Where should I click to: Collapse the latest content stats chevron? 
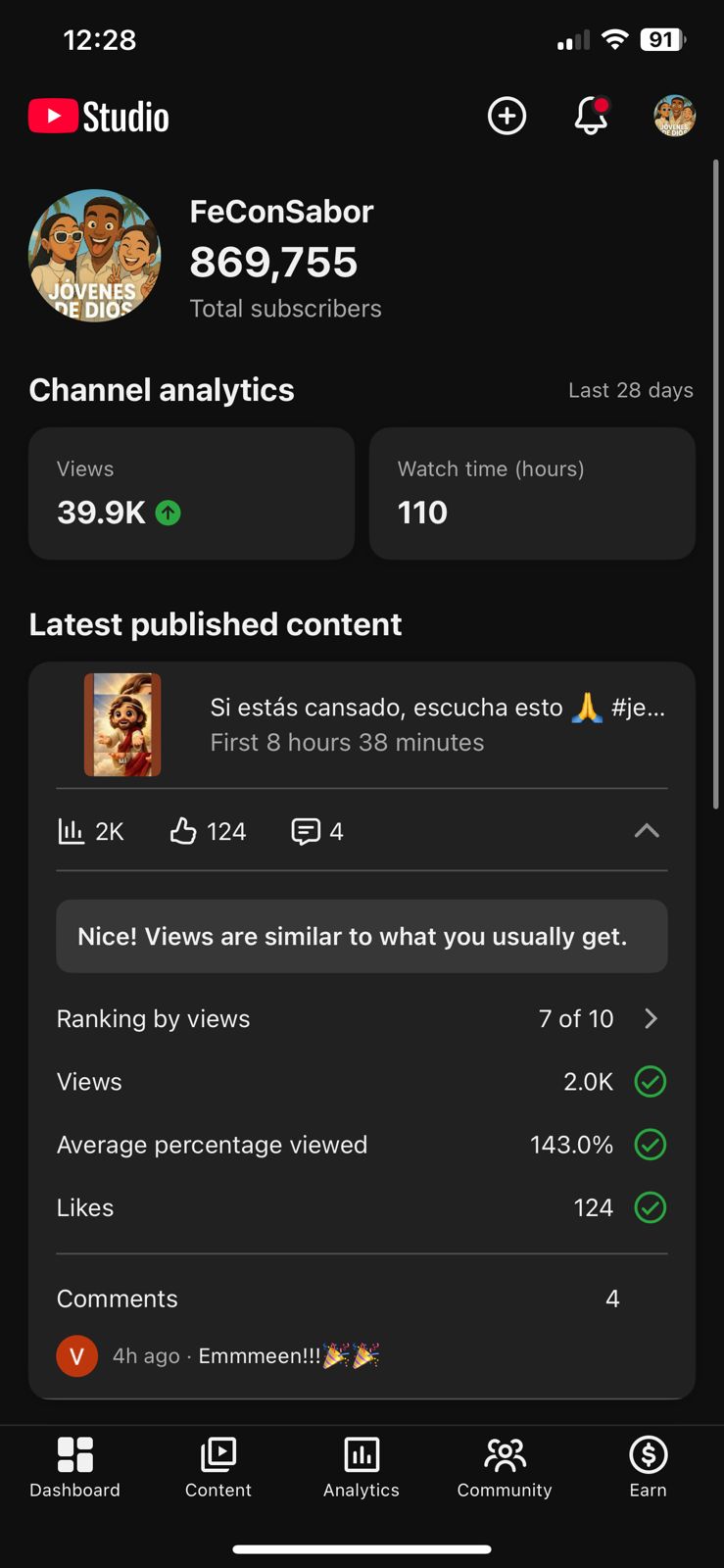pos(647,831)
